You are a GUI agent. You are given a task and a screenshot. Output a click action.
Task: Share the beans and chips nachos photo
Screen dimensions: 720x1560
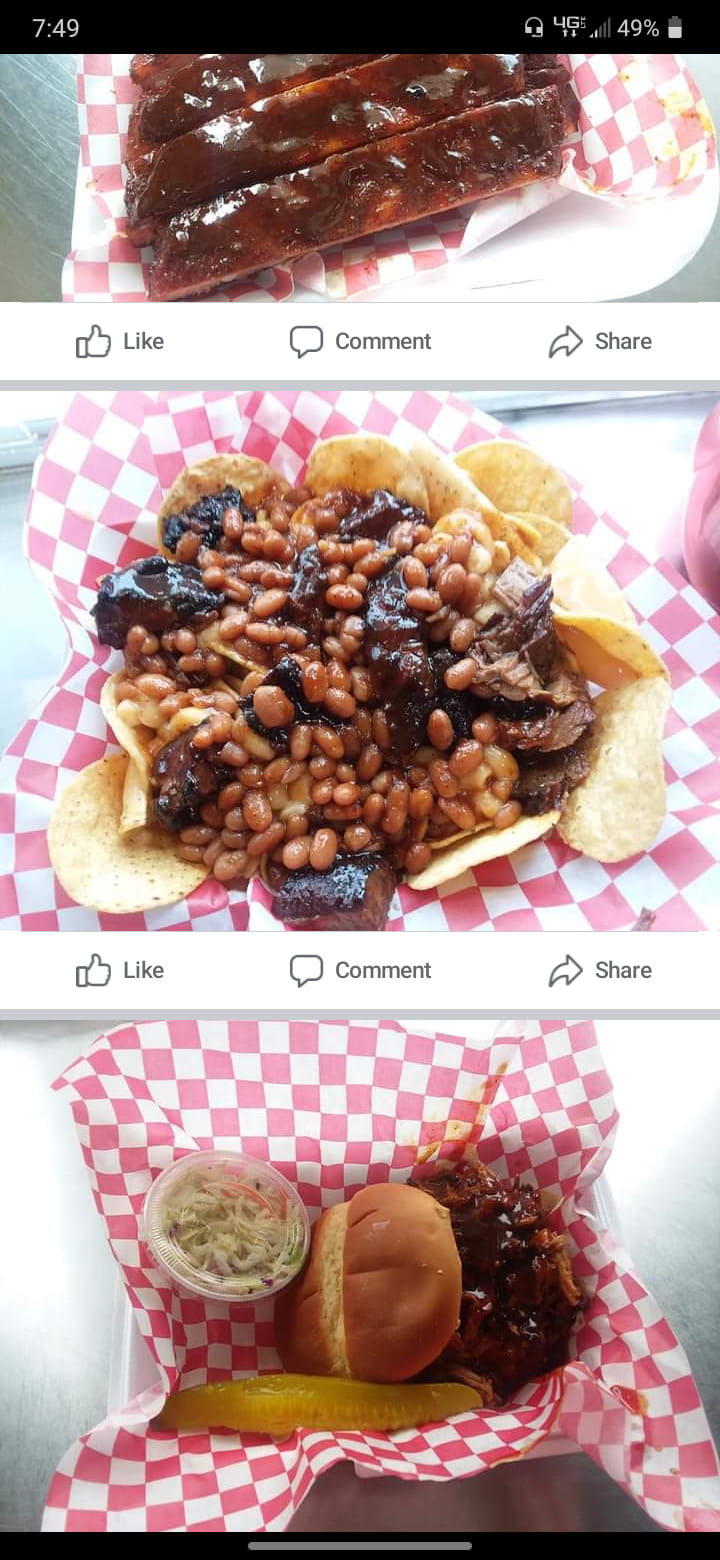[600, 970]
